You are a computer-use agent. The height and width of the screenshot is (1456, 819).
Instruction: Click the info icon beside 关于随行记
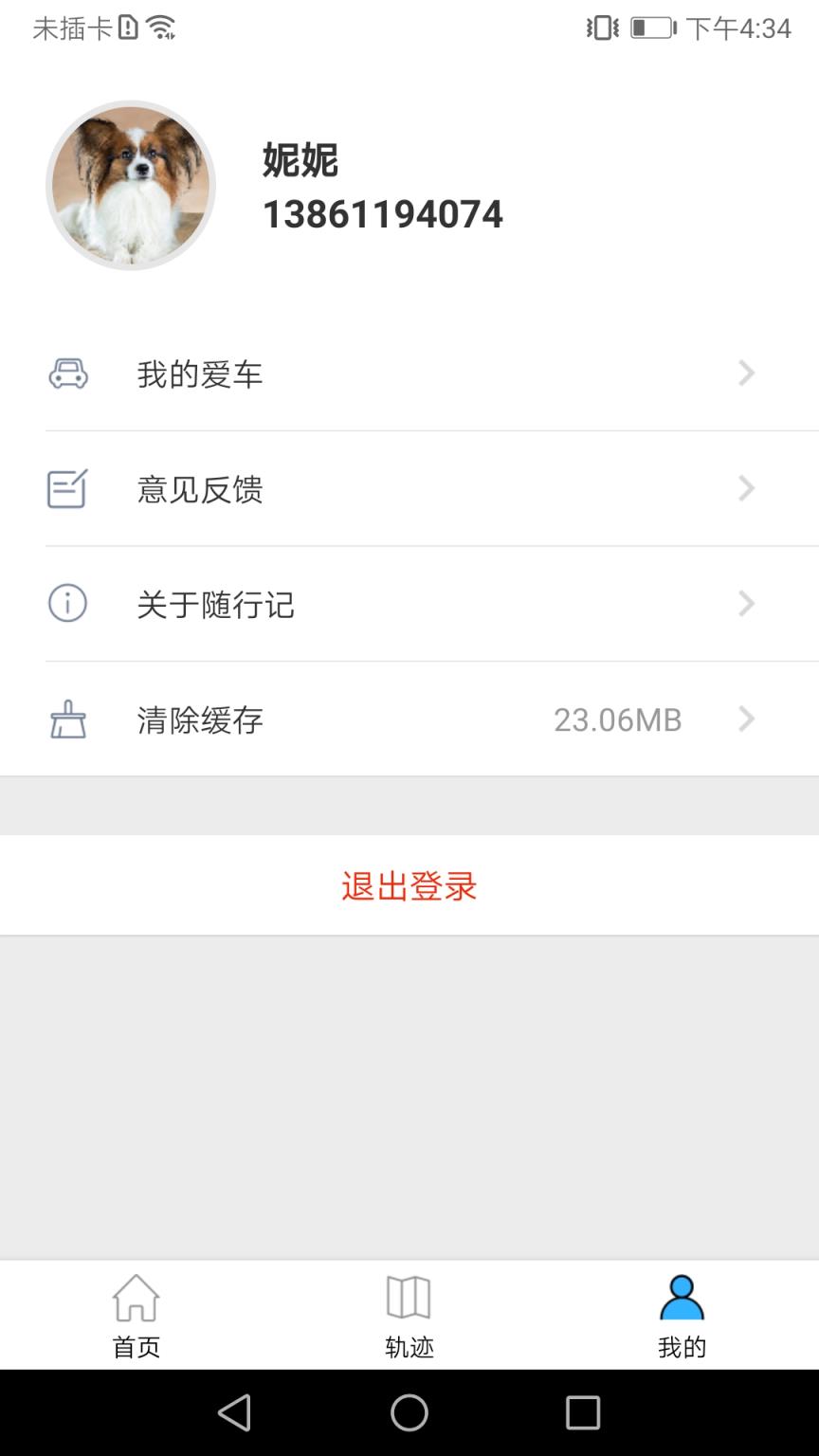pos(65,604)
